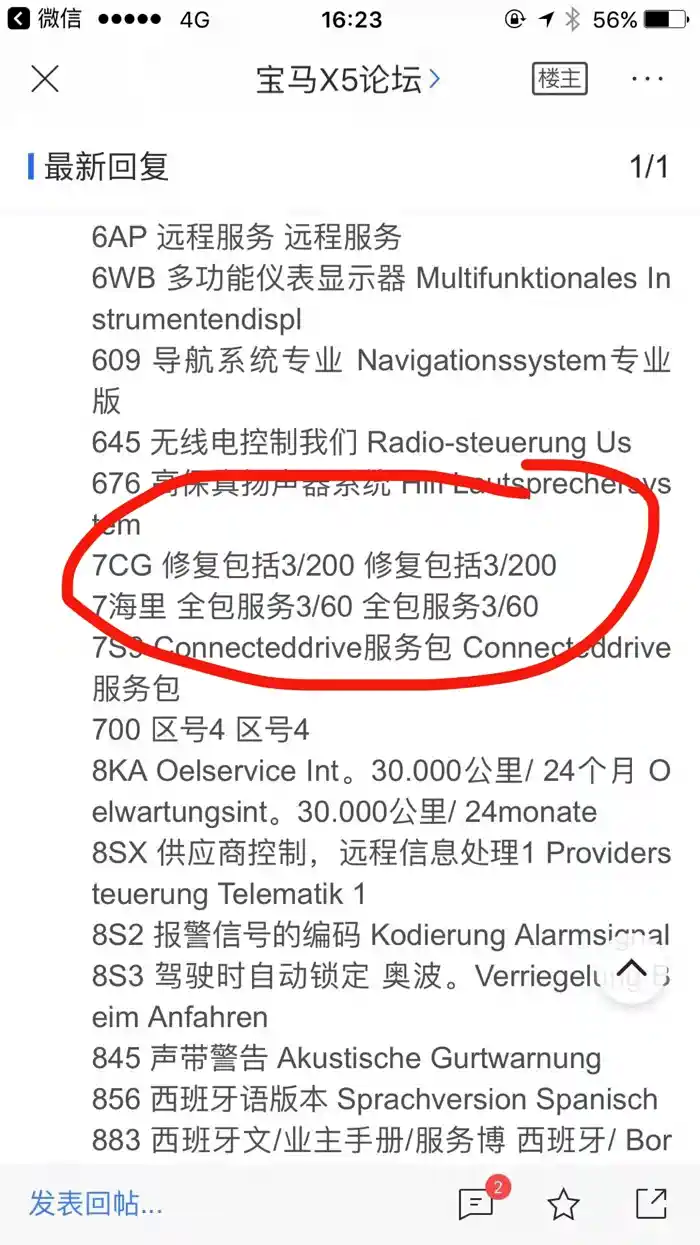This screenshot has height=1245, width=700.
Task: Open the comments icon with badge 2
Action: click(477, 1204)
